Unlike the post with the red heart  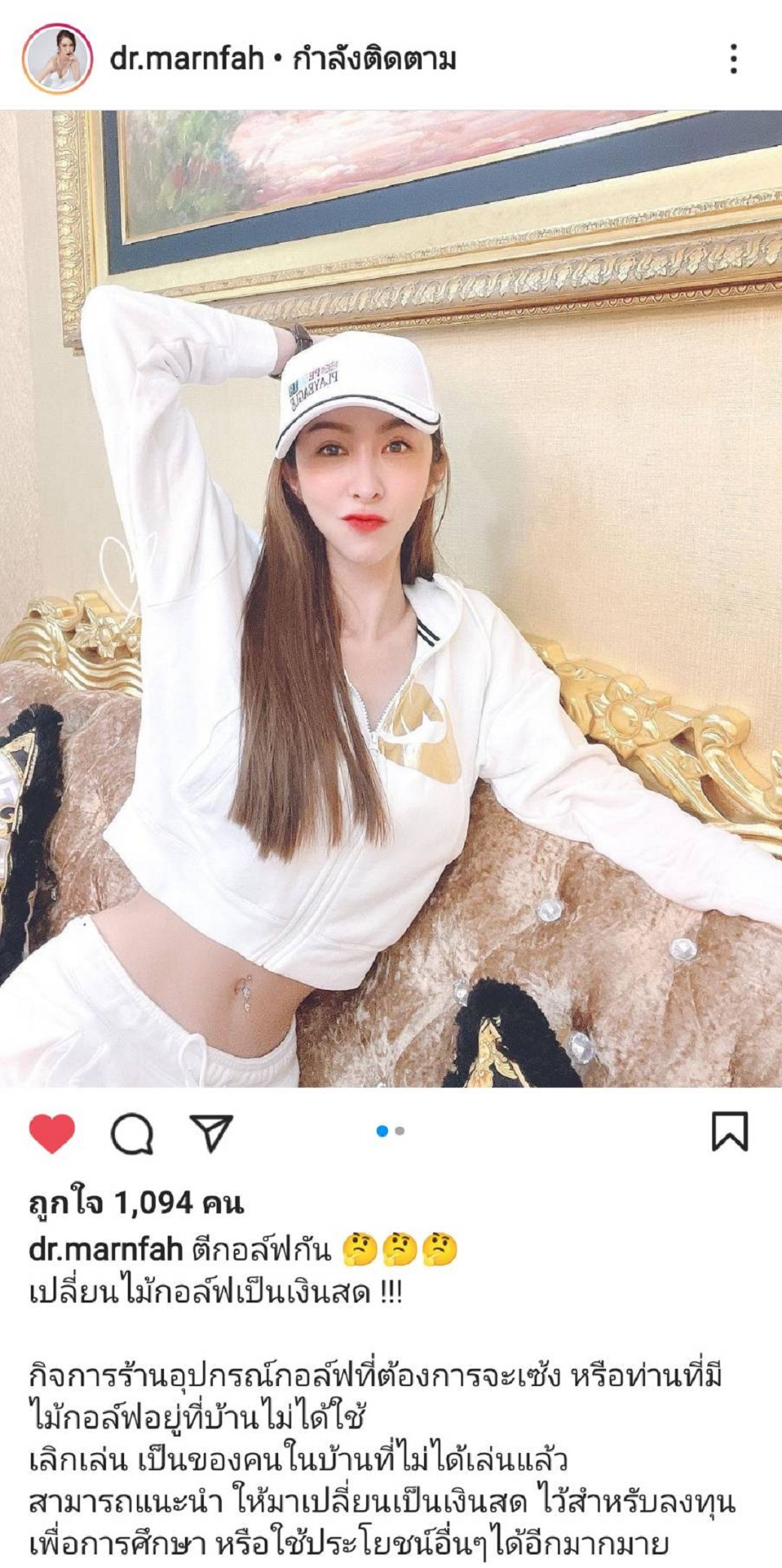[x=52, y=1134]
